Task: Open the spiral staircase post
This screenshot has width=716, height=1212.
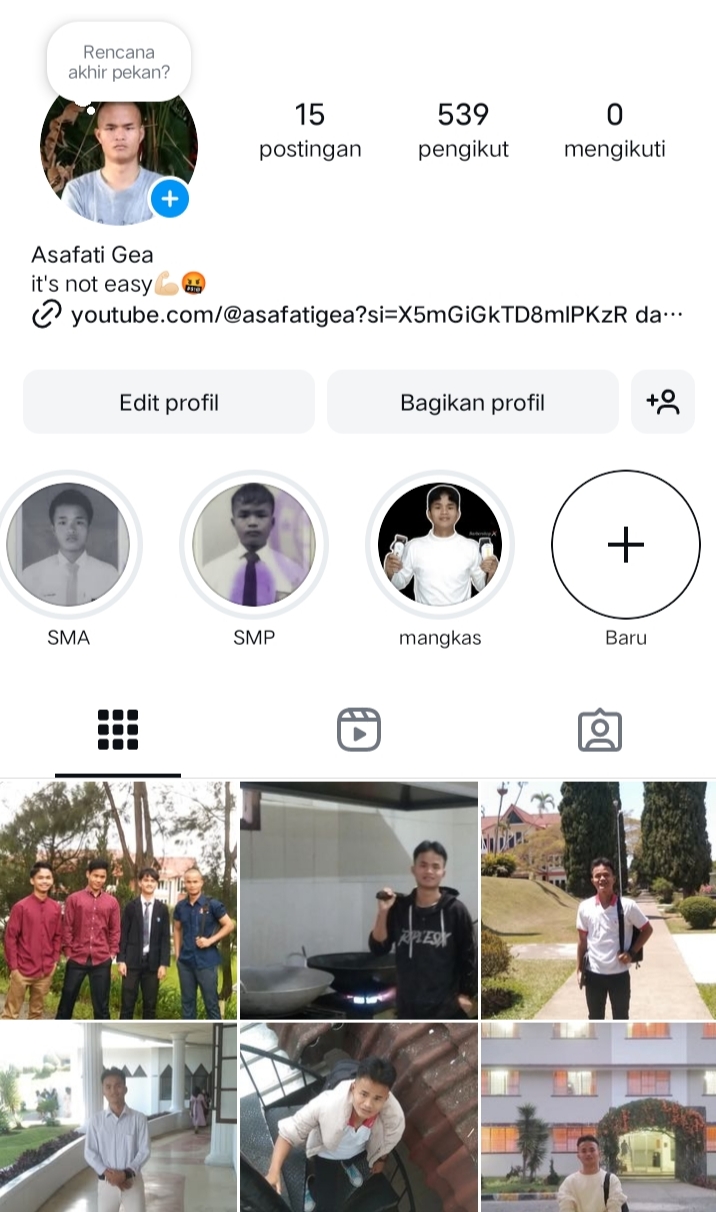Action: coord(359,1117)
